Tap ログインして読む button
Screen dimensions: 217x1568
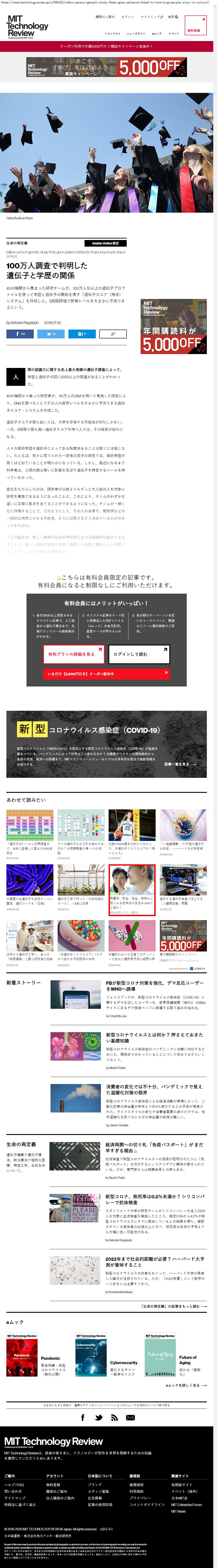139,654
